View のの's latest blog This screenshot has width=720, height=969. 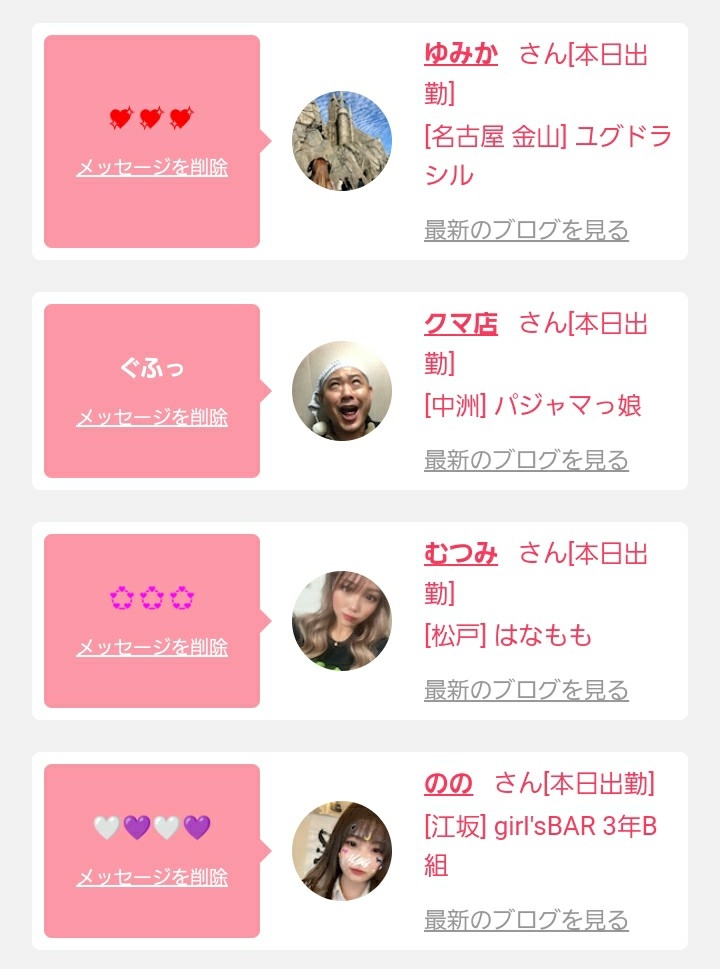coord(526,920)
